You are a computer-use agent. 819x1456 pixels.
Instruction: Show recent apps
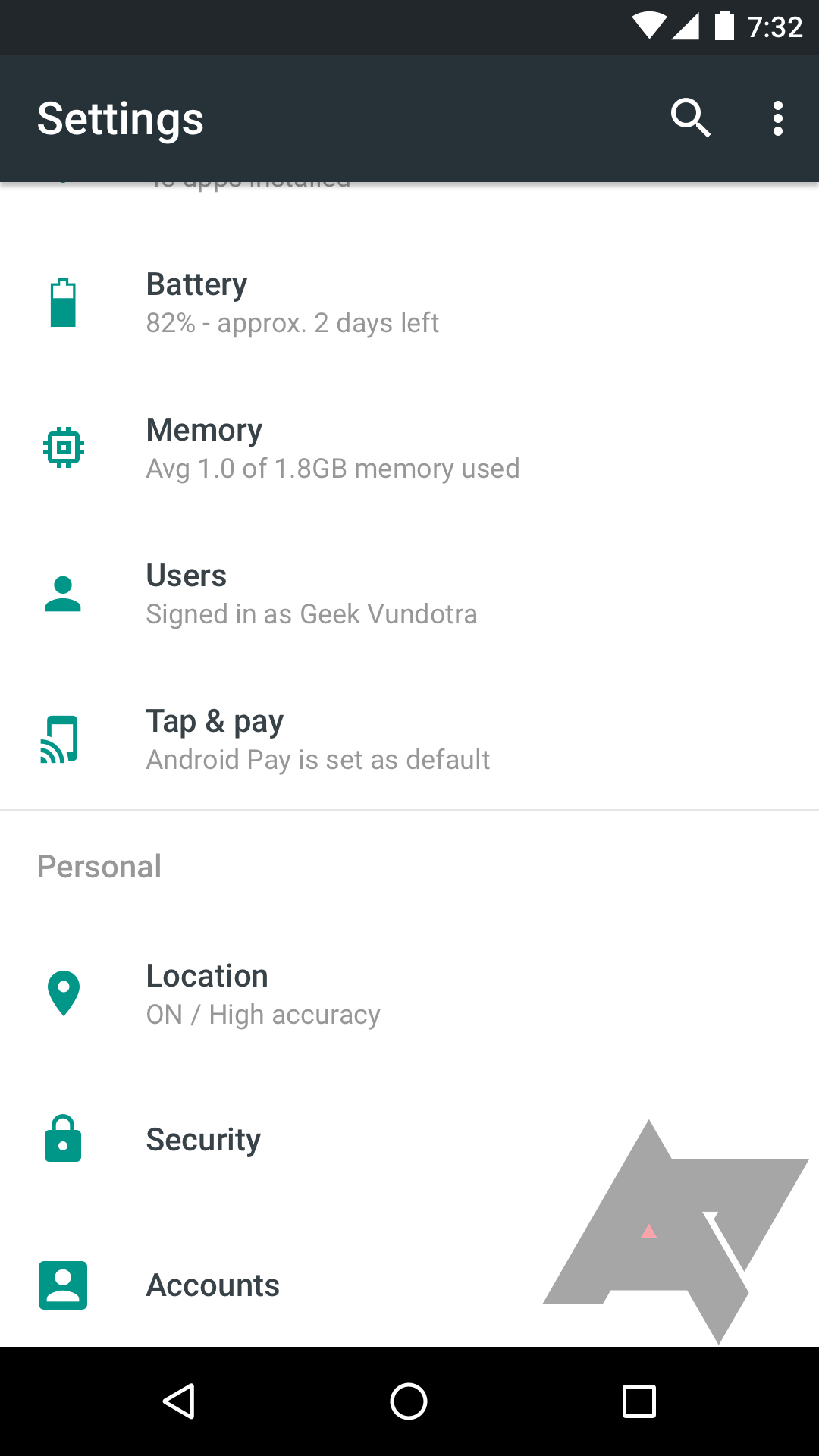pyautogui.click(x=639, y=1401)
